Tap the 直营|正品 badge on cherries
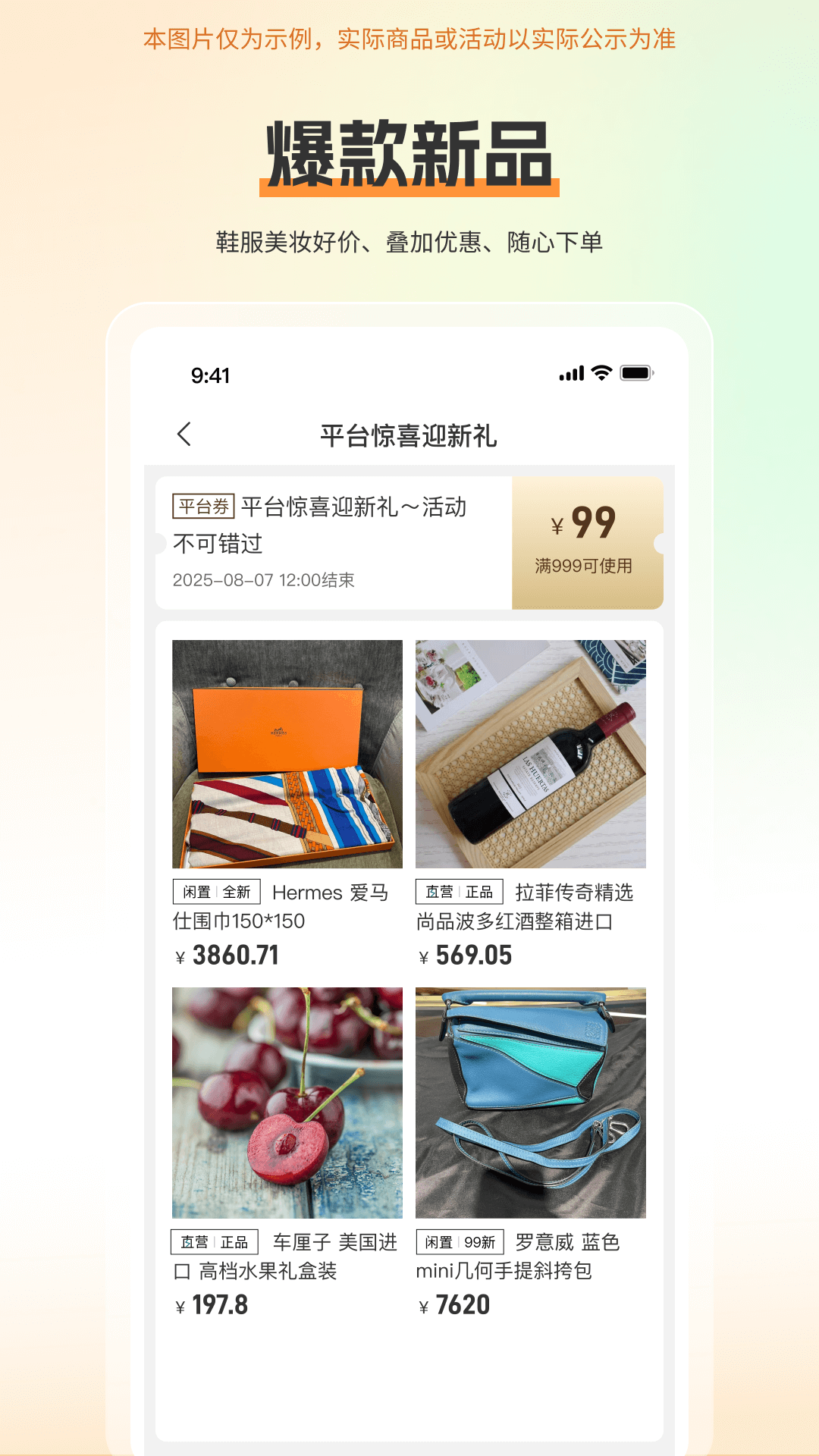 (x=215, y=1242)
